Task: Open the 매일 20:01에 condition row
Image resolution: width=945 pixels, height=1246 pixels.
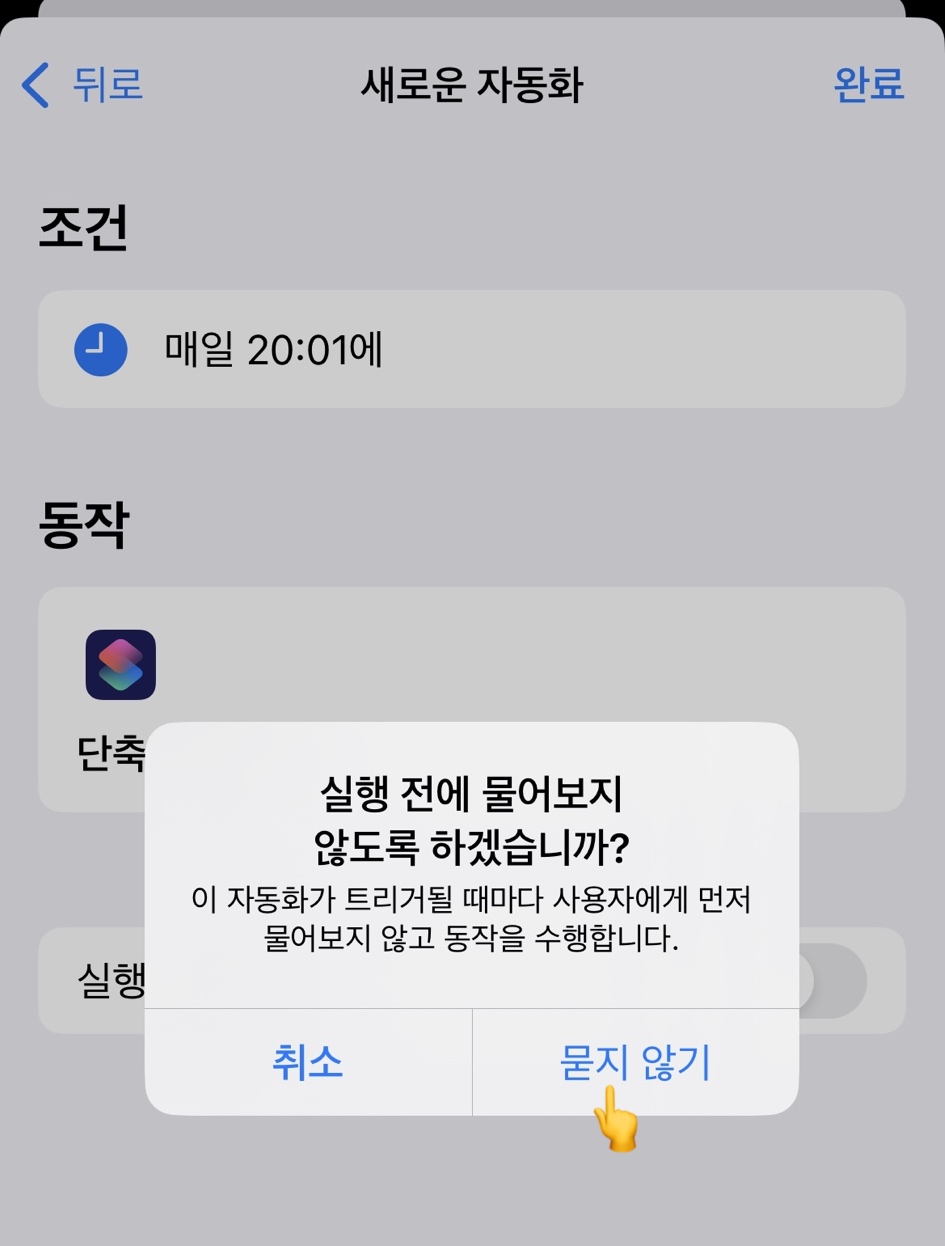Action: (x=471, y=349)
